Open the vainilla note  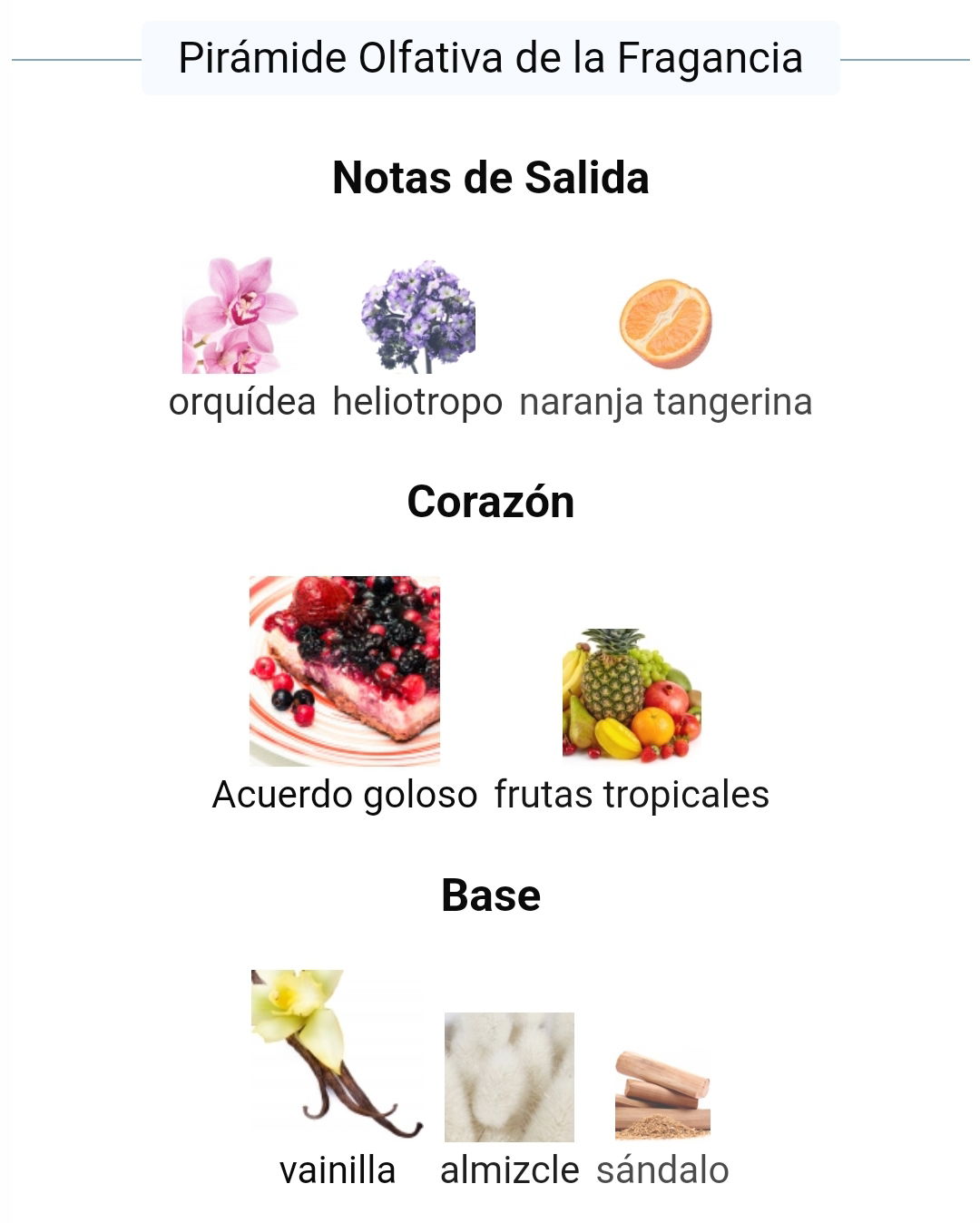coord(337,1054)
